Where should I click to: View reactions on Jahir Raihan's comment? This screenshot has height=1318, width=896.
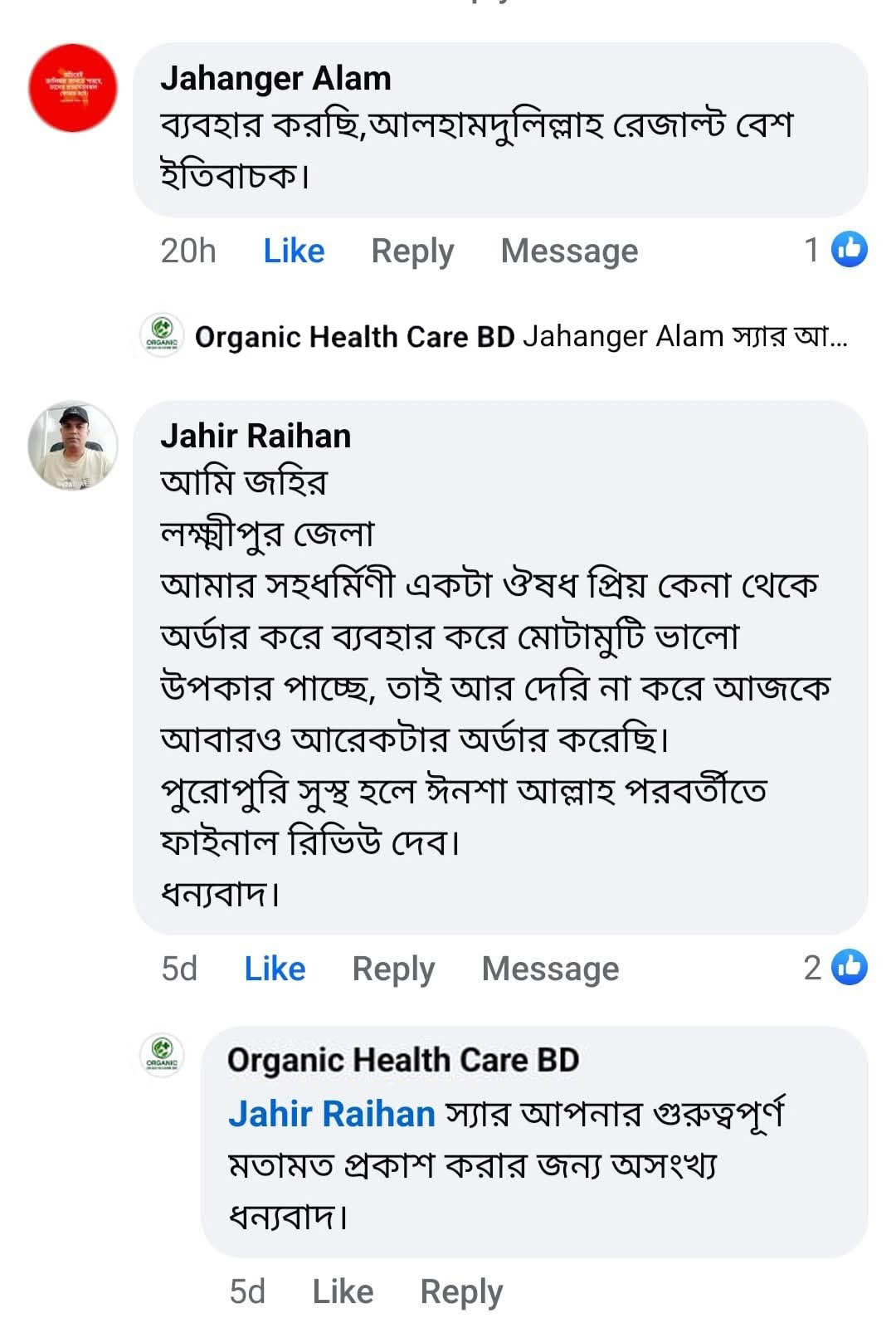[x=835, y=967]
